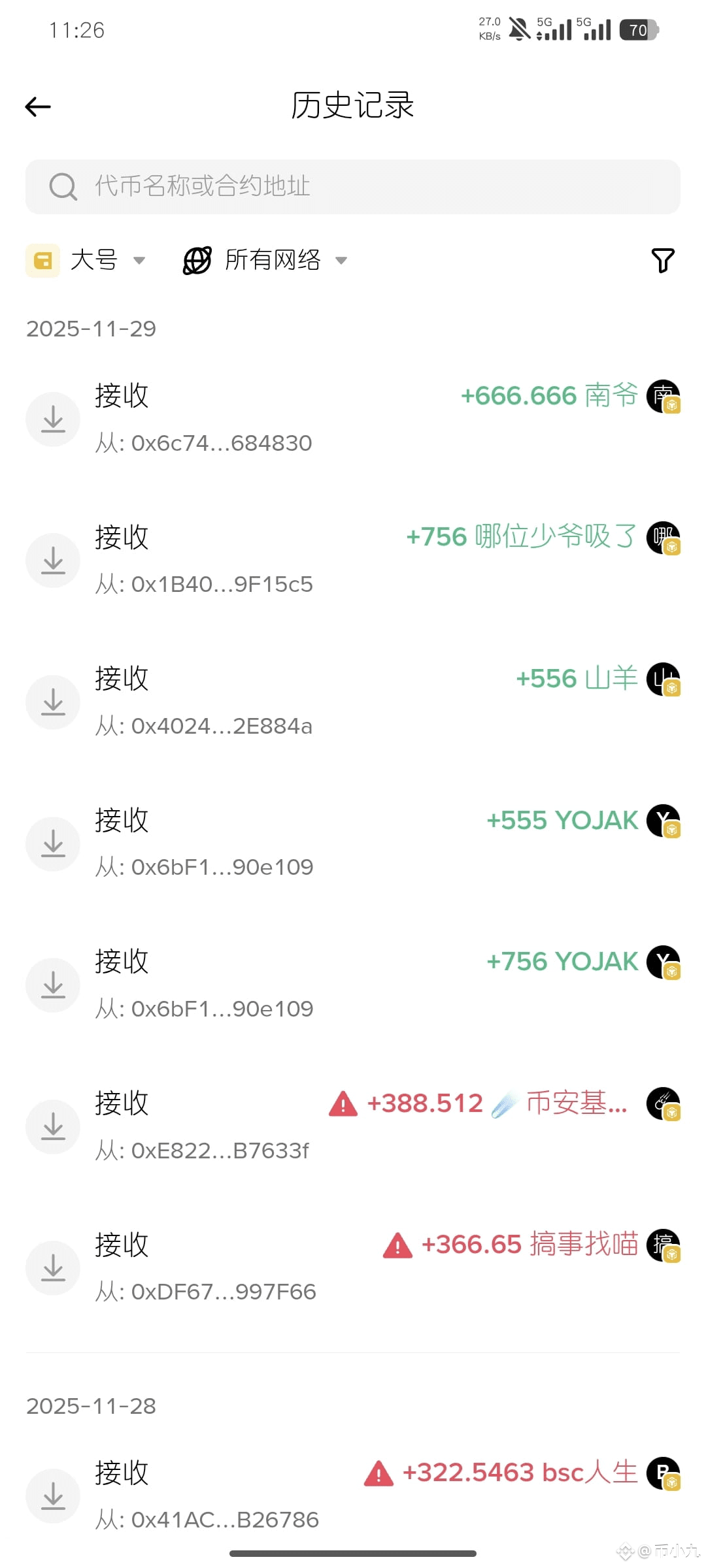Image resolution: width=706 pixels, height=1568 pixels.
Task: View the flagged +388.512 币安基 transaction
Action: pos(353,1127)
